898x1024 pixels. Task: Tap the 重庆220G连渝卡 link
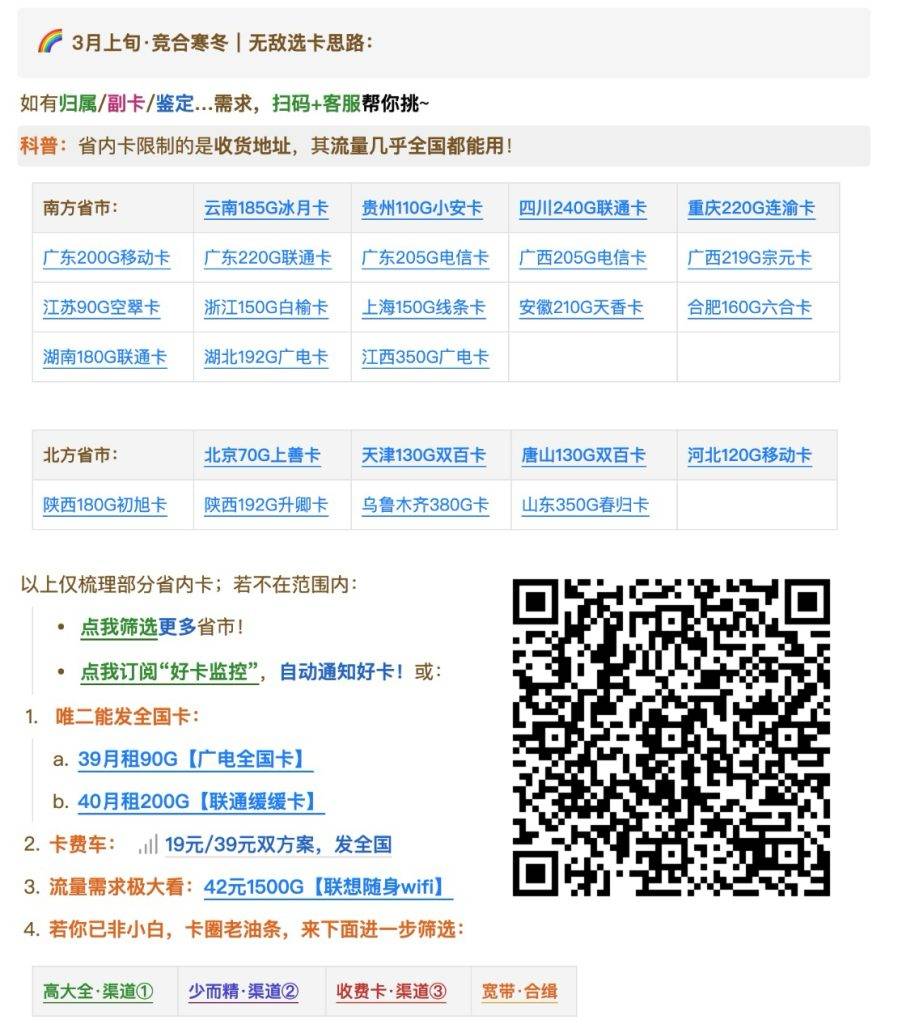point(750,209)
